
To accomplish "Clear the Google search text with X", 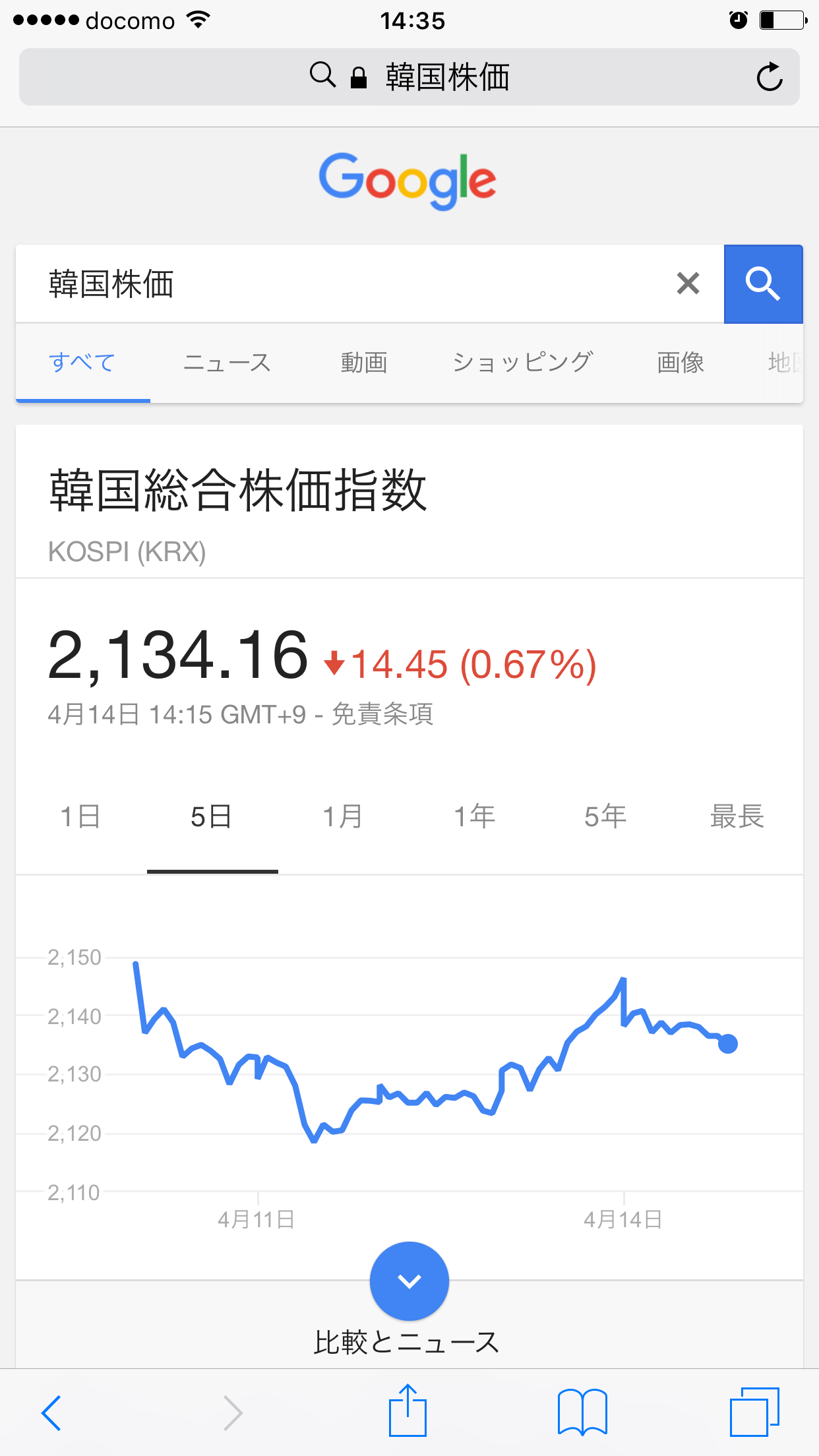I will pyautogui.click(x=688, y=284).
